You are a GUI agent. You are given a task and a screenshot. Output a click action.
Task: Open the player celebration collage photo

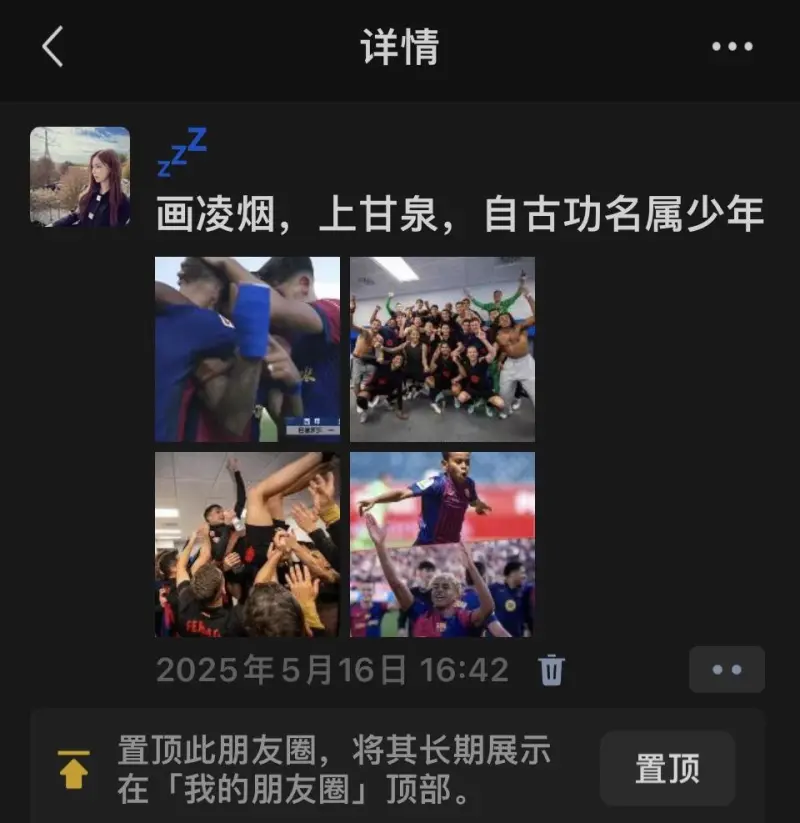click(x=442, y=544)
